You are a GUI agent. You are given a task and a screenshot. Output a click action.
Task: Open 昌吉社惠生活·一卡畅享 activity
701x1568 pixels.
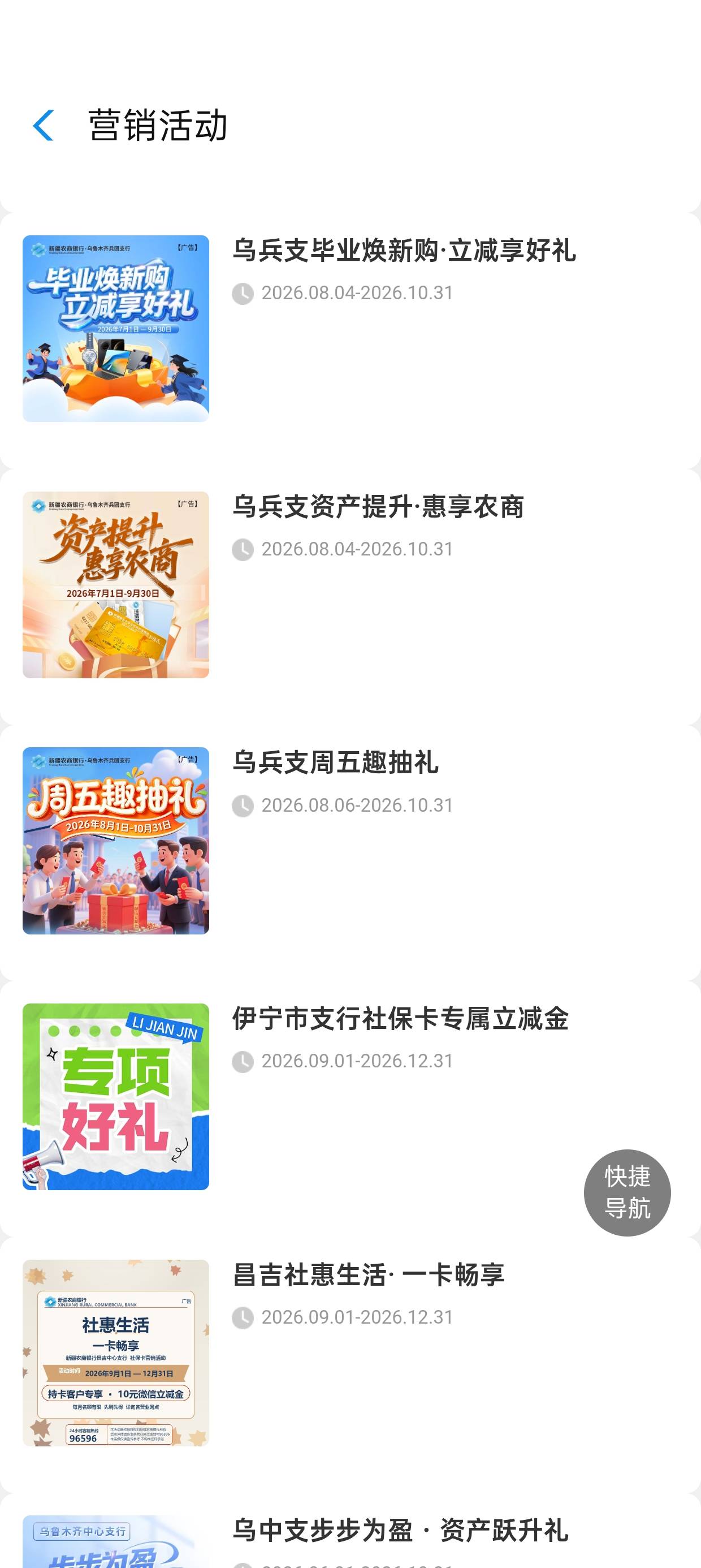tap(350, 1352)
